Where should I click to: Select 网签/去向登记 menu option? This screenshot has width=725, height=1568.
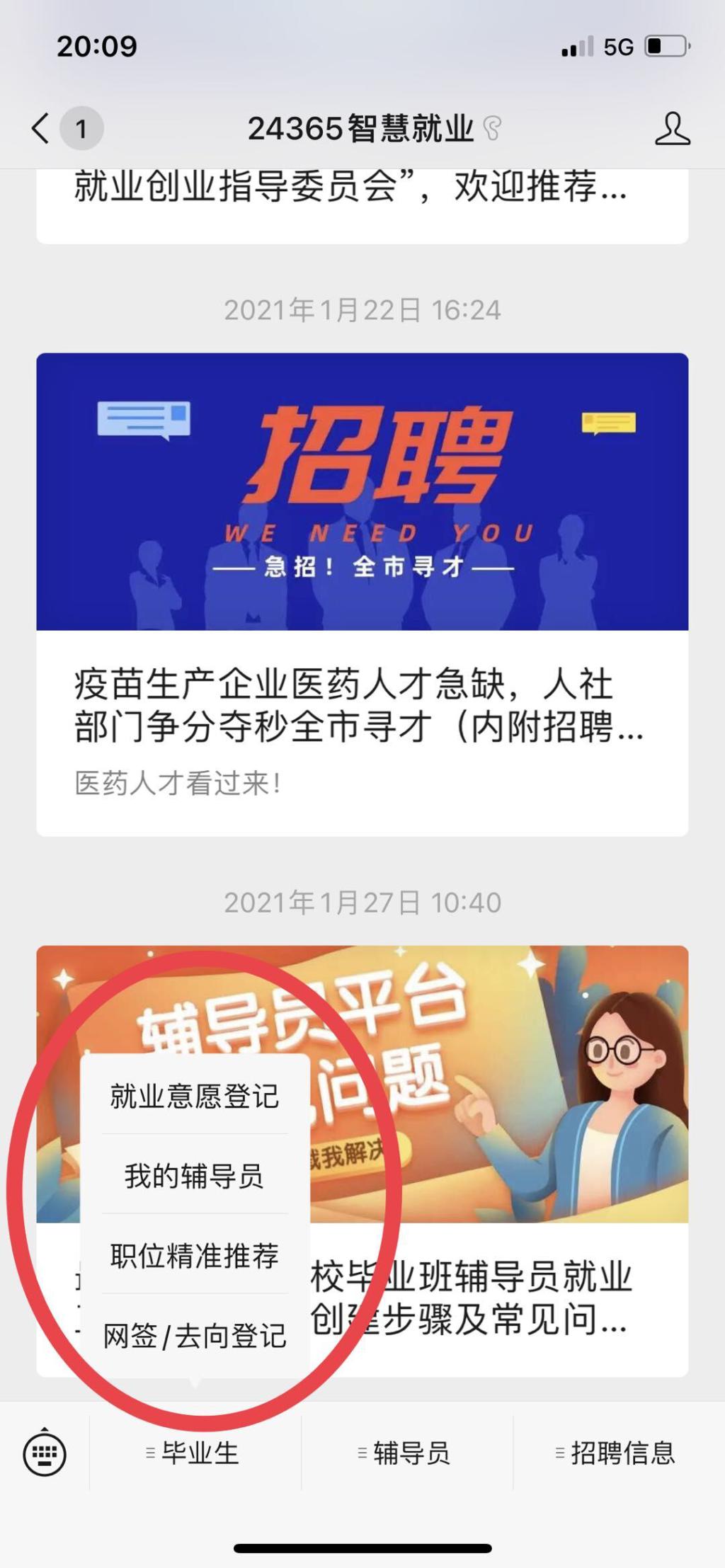[x=195, y=1336]
